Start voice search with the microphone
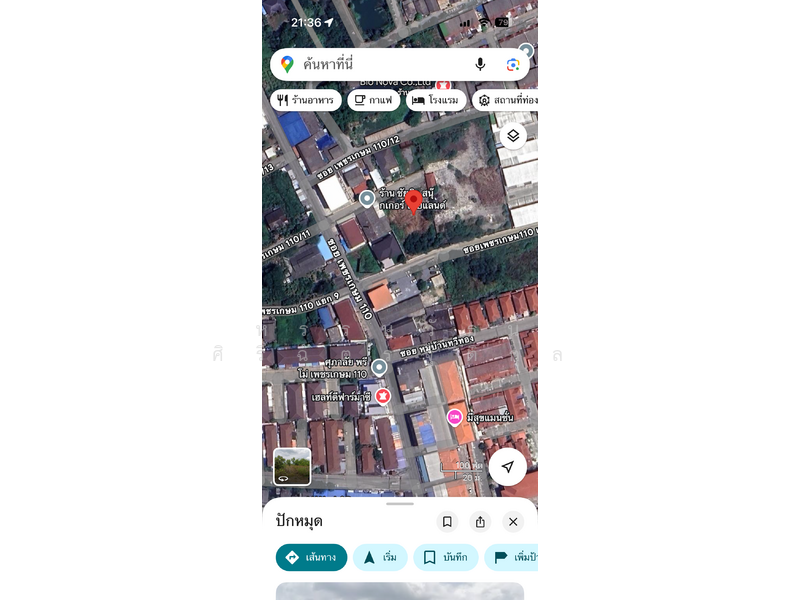Screen dimensions: 800x600 [x=480, y=64]
